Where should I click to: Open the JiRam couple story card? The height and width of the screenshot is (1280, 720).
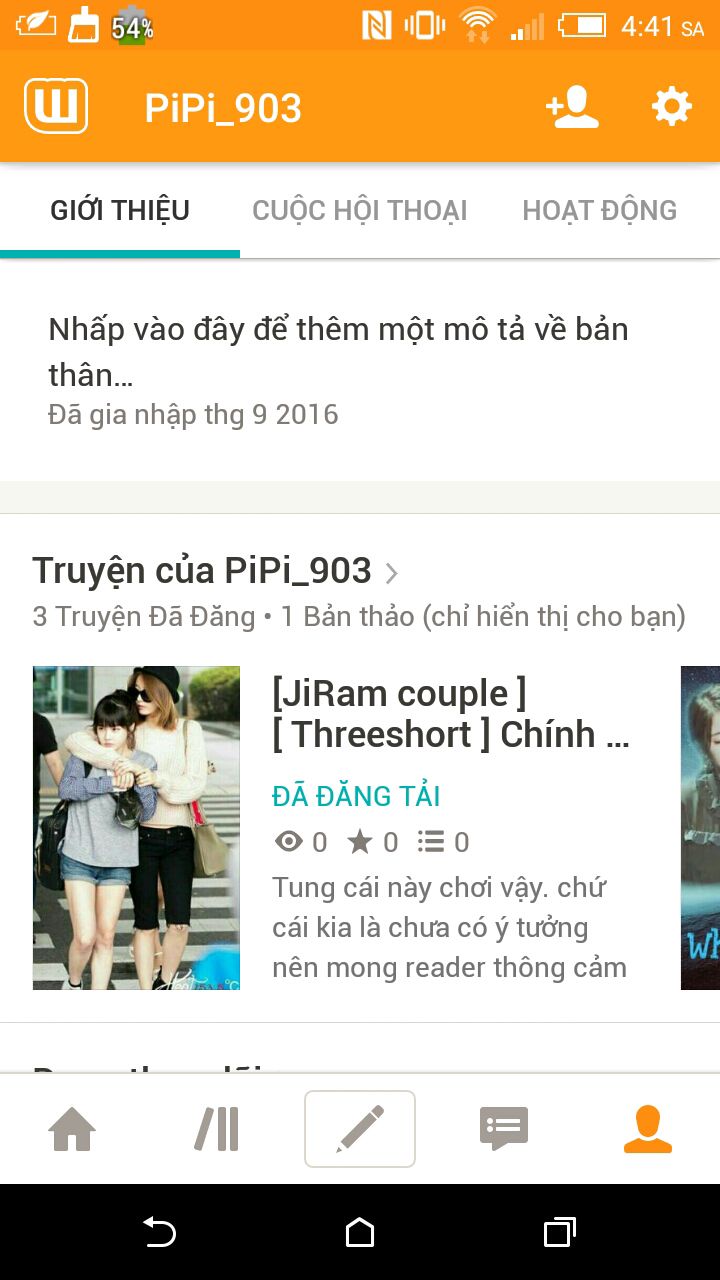coord(330,828)
